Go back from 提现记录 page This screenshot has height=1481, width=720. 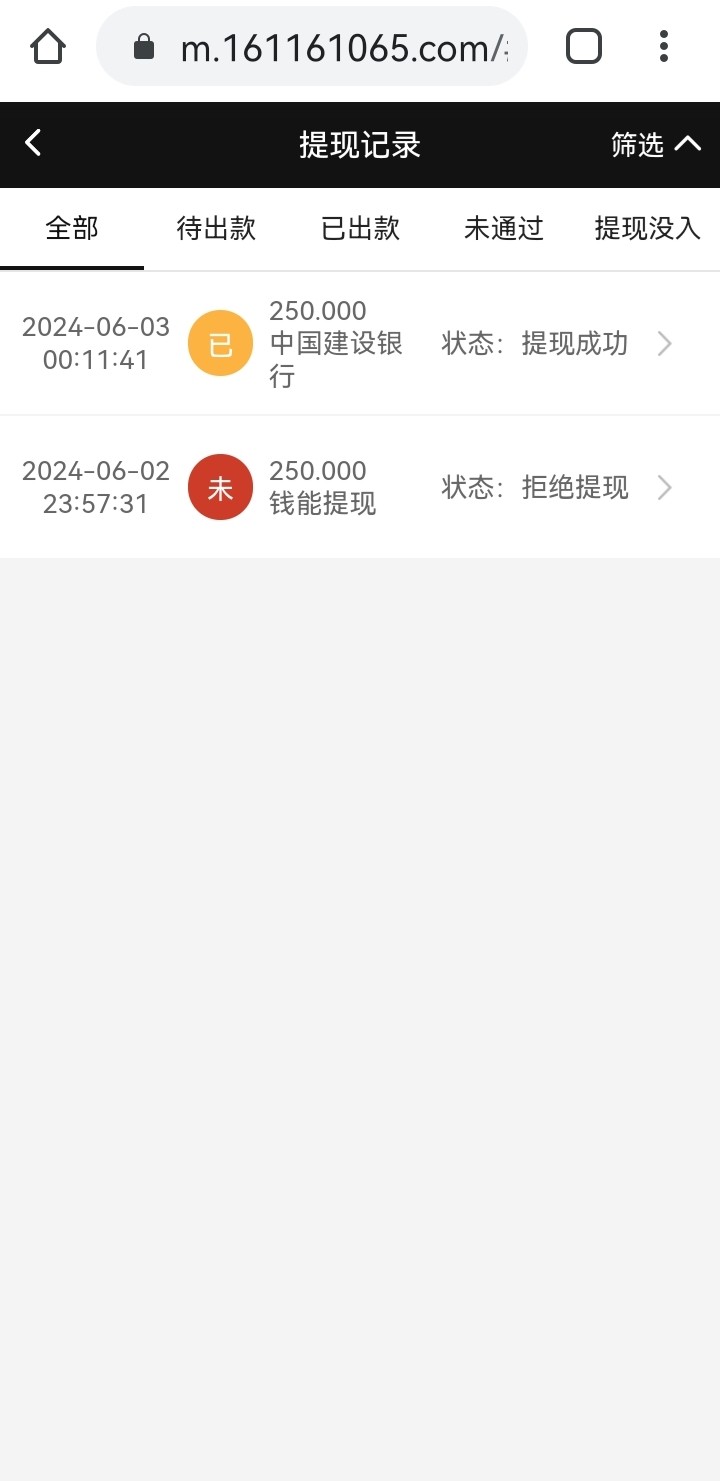[34, 143]
